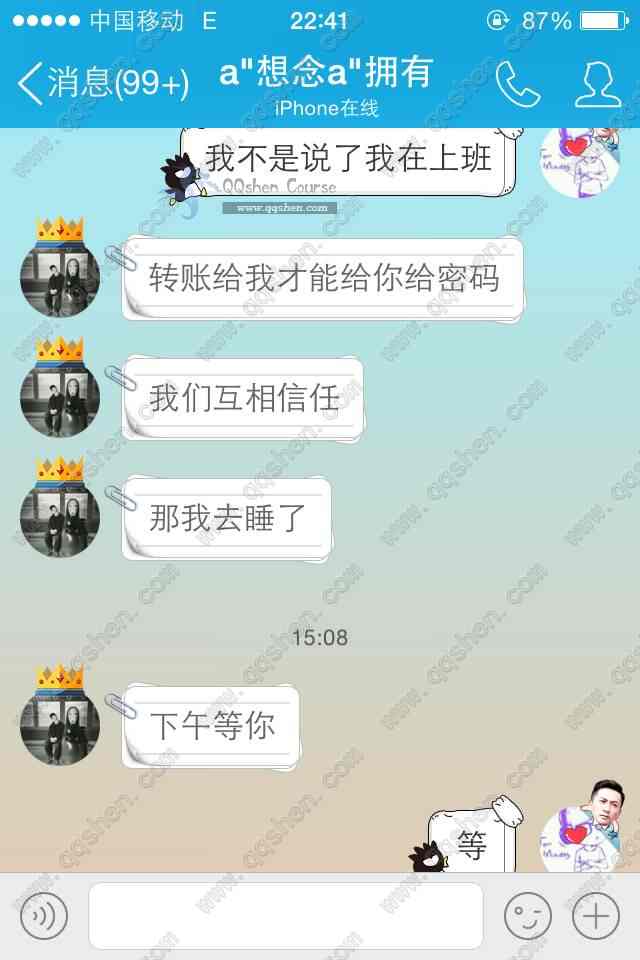The width and height of the screenshot is (640, 960).
Task: Open the contact's profile icon
Action: pos(598,85)
